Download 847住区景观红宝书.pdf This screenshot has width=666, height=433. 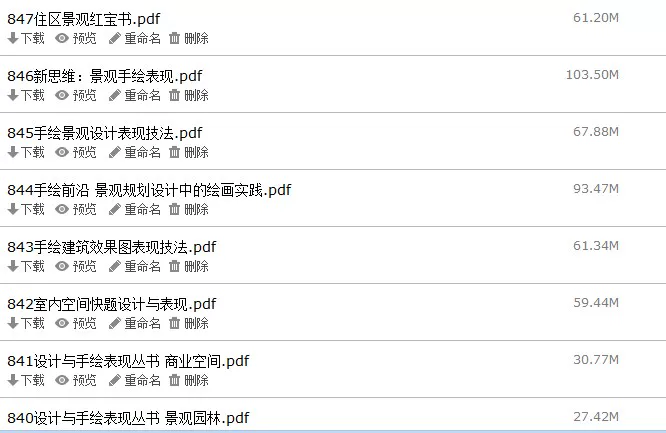click(26, 38)
